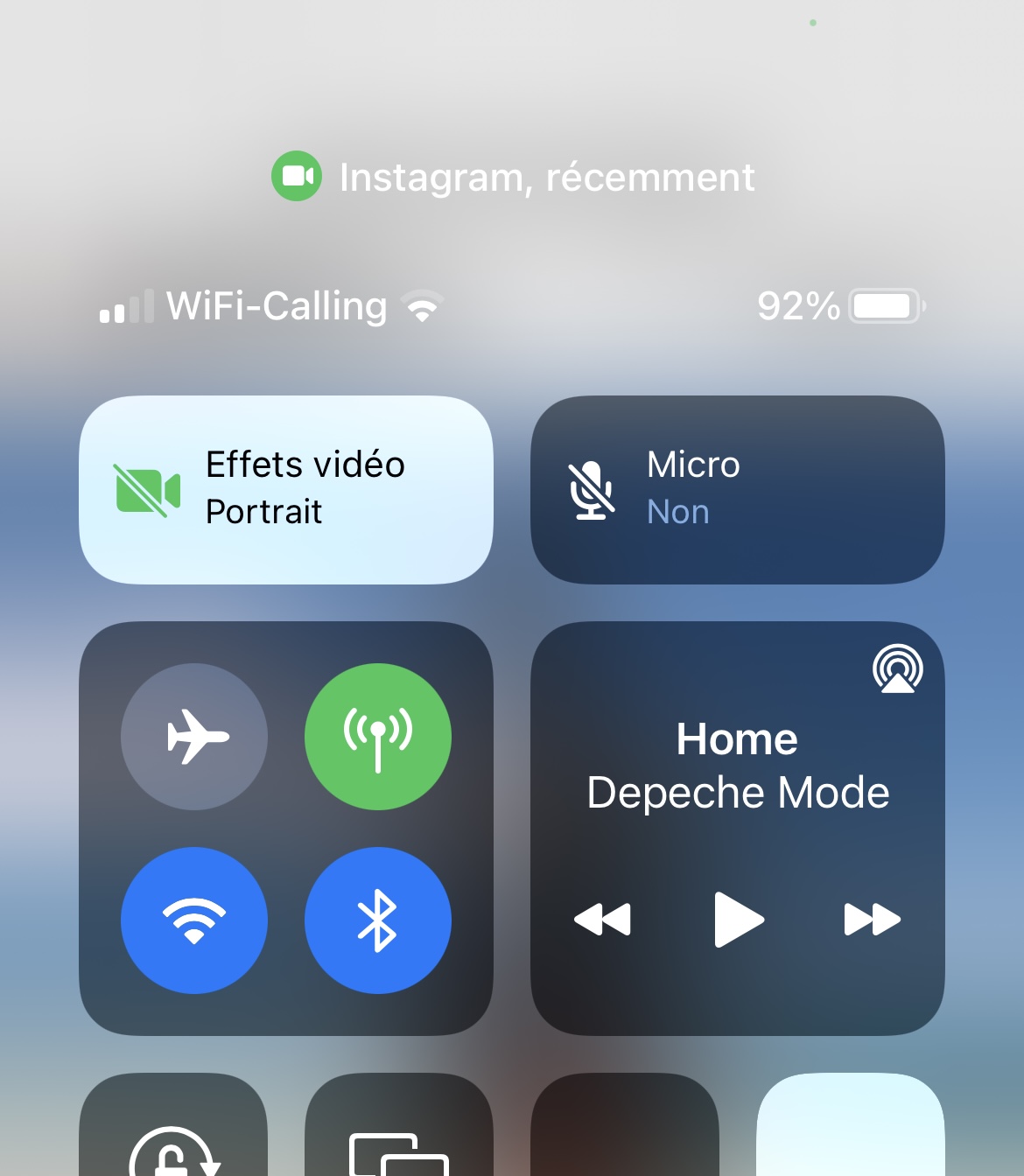Show Instagram's recent camera access details
Viewport: 1024px width, 1176px height.
coord(513,177)
